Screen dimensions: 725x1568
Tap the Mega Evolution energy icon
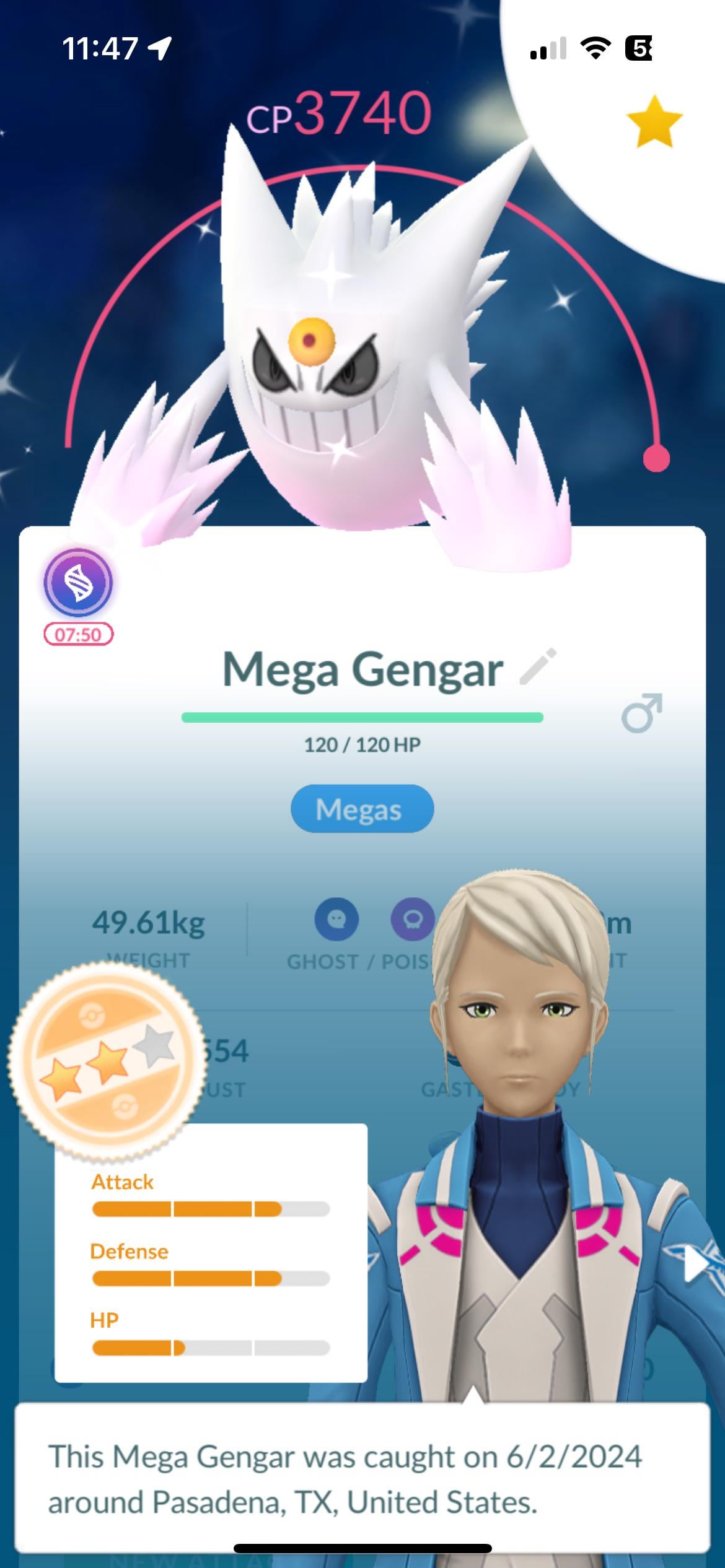point(78,583)
